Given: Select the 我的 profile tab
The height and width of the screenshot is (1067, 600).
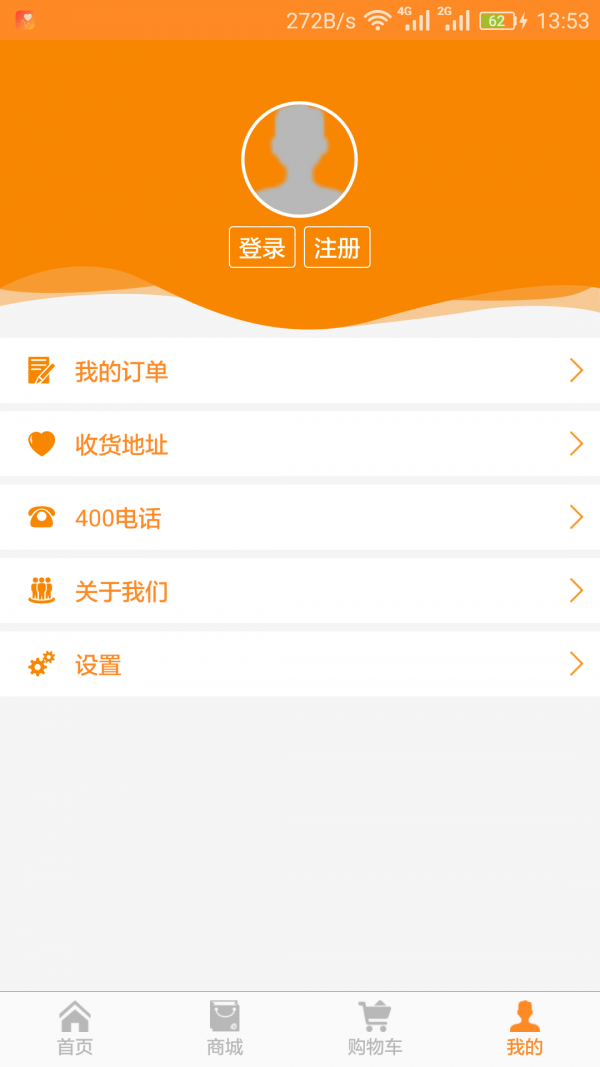Looking at the screenshot, I should pyautogui.click(x=524, y=1028).
